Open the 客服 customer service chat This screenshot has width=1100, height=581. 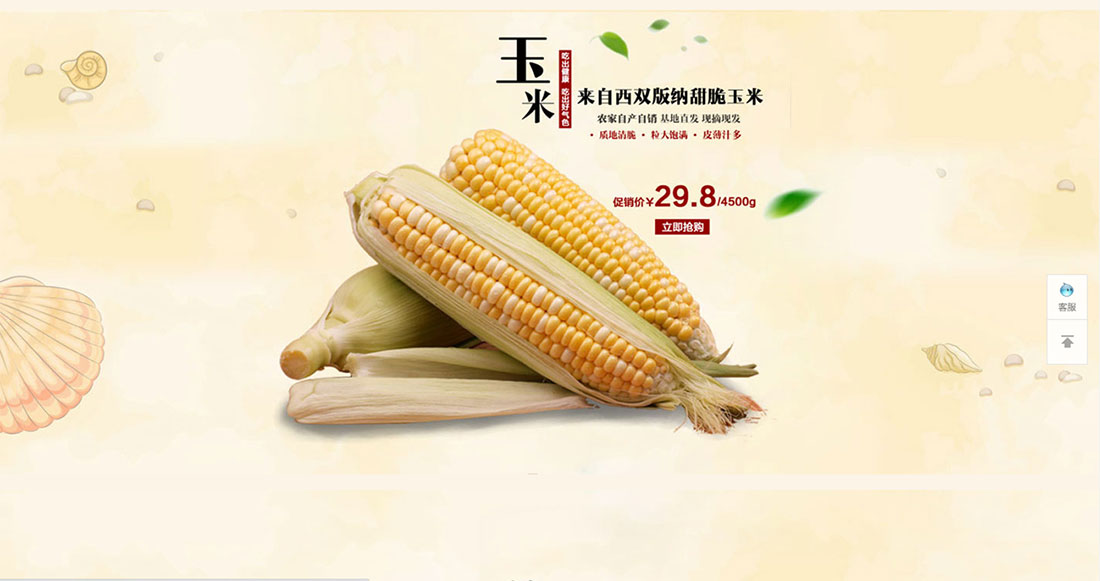pyautogui.click(x=1067, y=296)
